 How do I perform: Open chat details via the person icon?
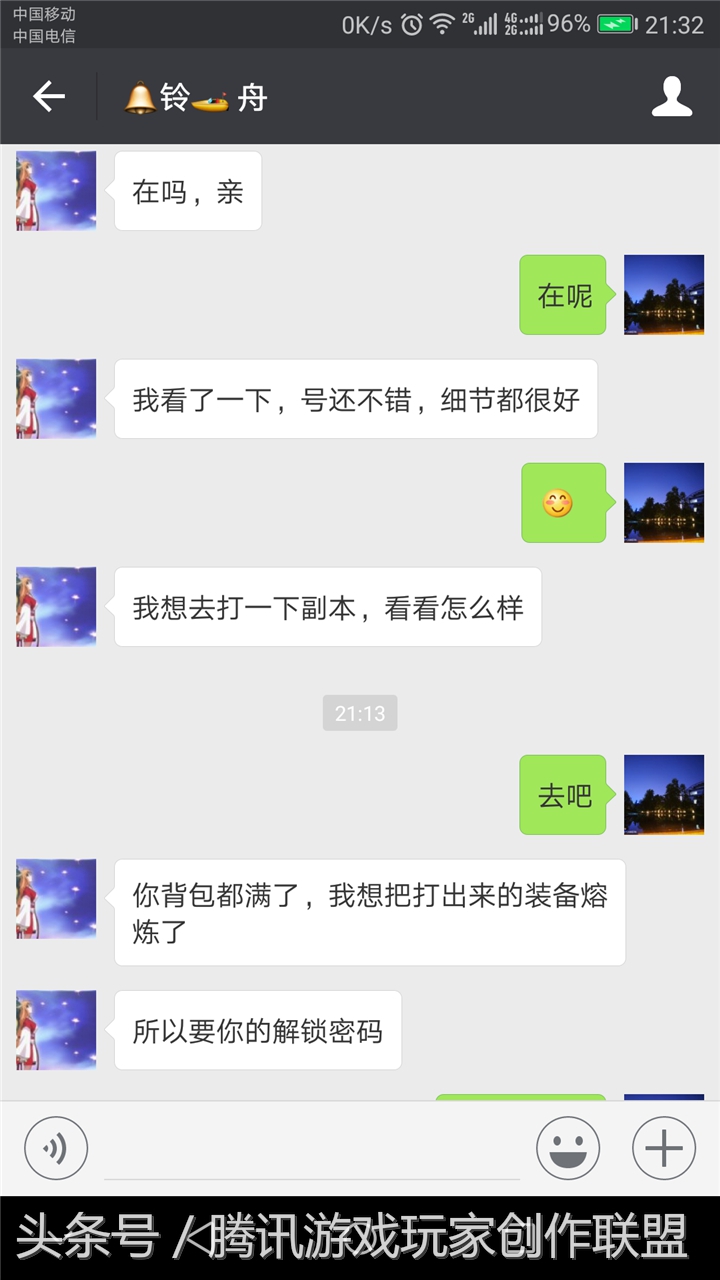(674, 97)
